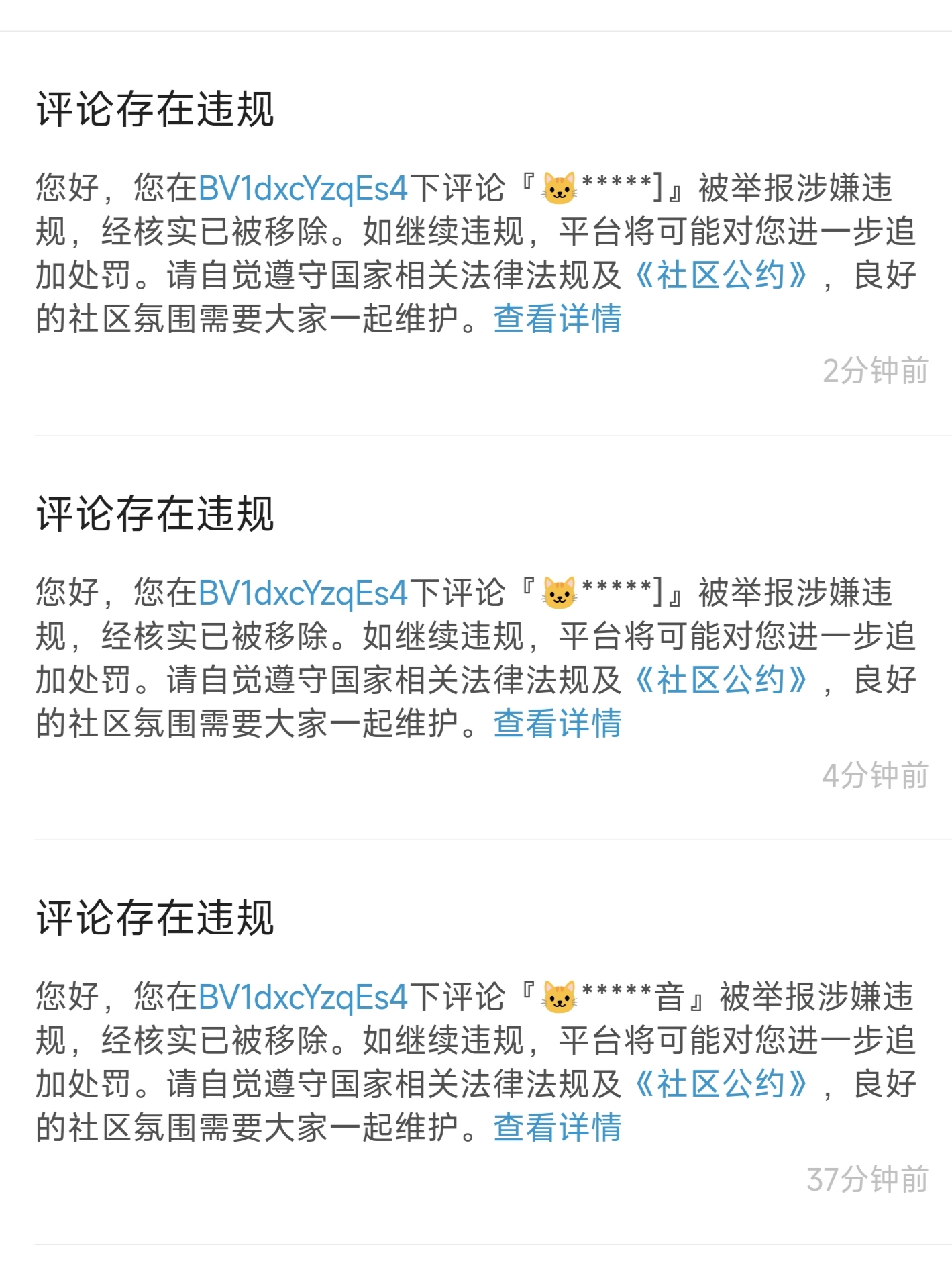Open BV1dxcYzqEs4 link in the 2分钟前 notice
This screenshot has width=952, height=1270.
coord(303,189)
